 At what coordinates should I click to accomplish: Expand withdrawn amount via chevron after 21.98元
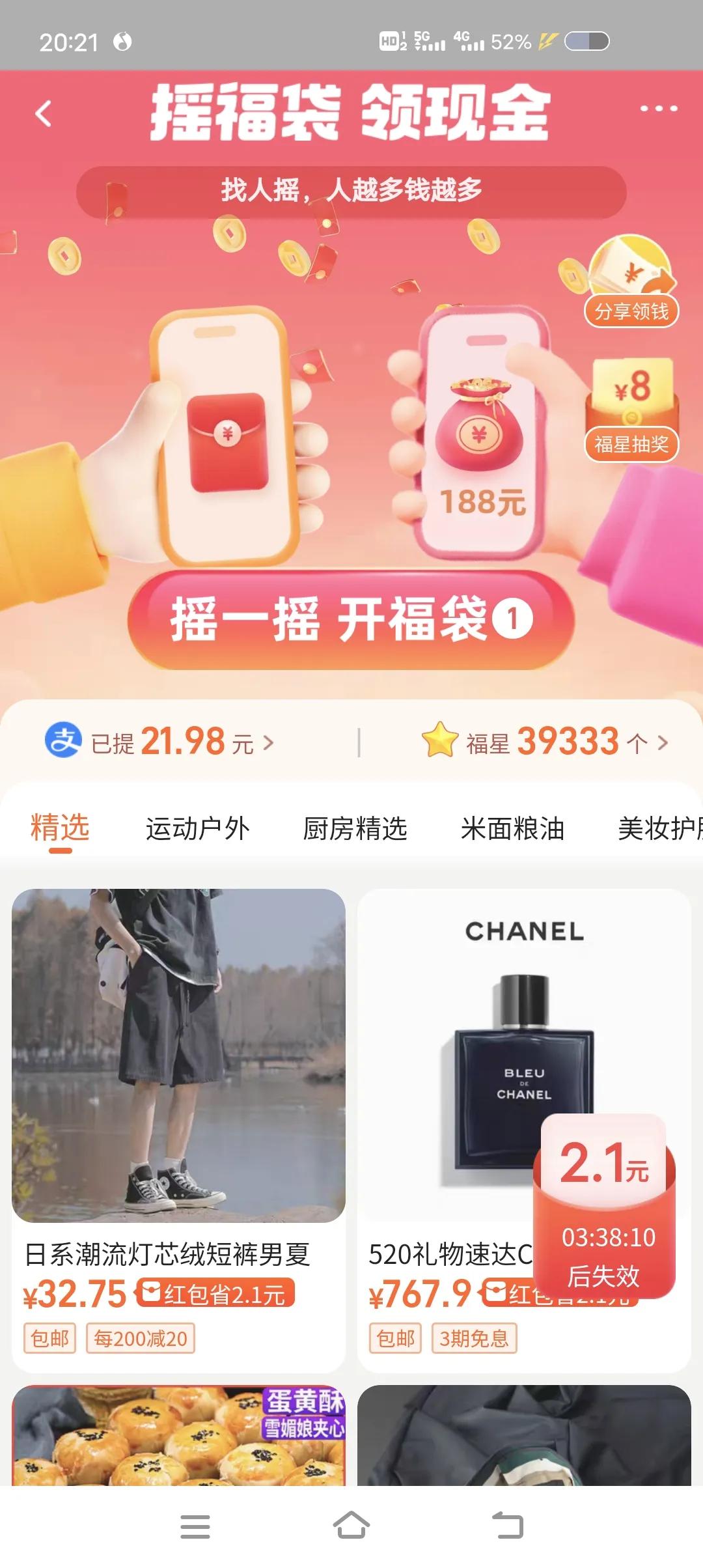271,743
